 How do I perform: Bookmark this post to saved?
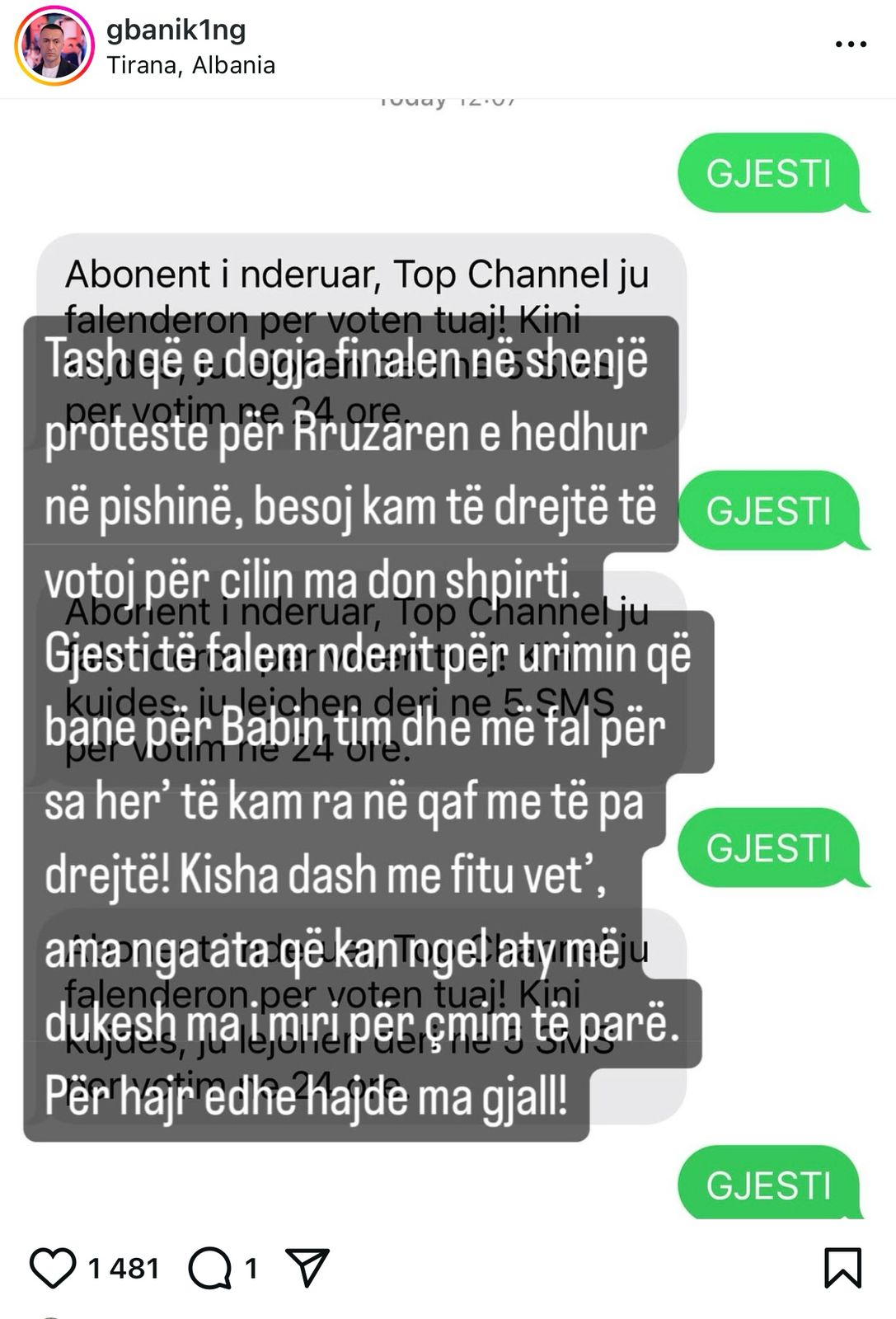coord(842,1268)
